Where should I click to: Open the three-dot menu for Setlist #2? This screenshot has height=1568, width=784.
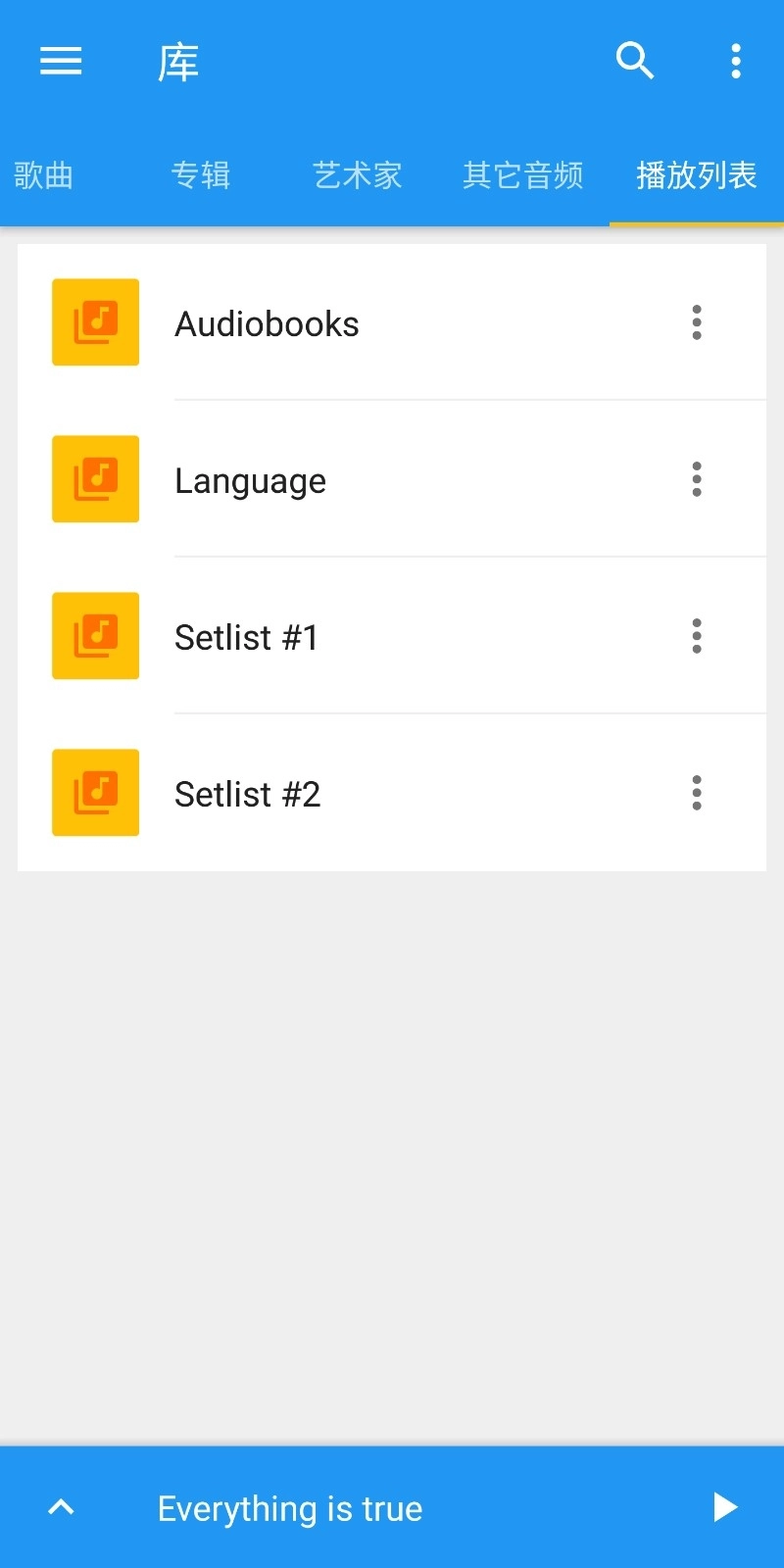696,793
